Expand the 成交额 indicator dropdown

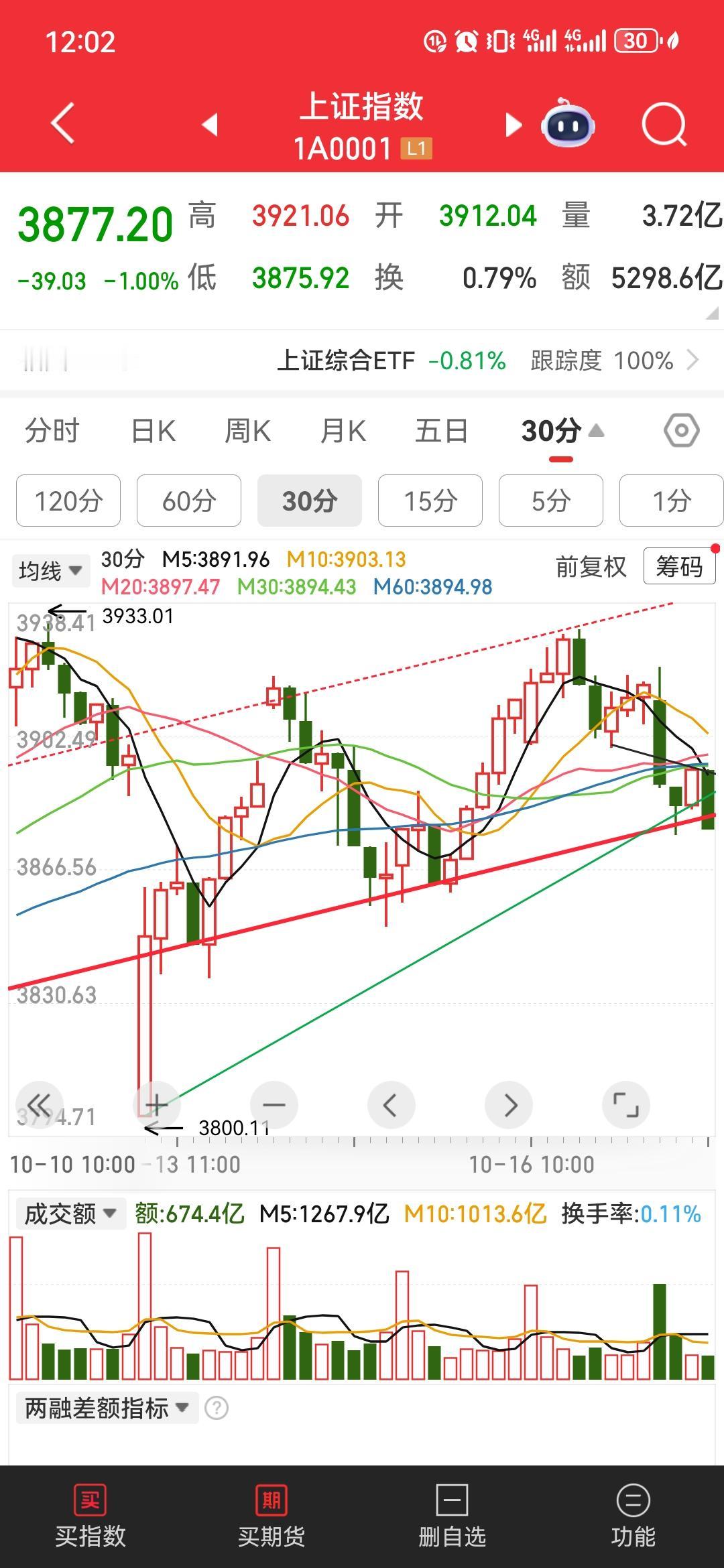coord(70,1214)
